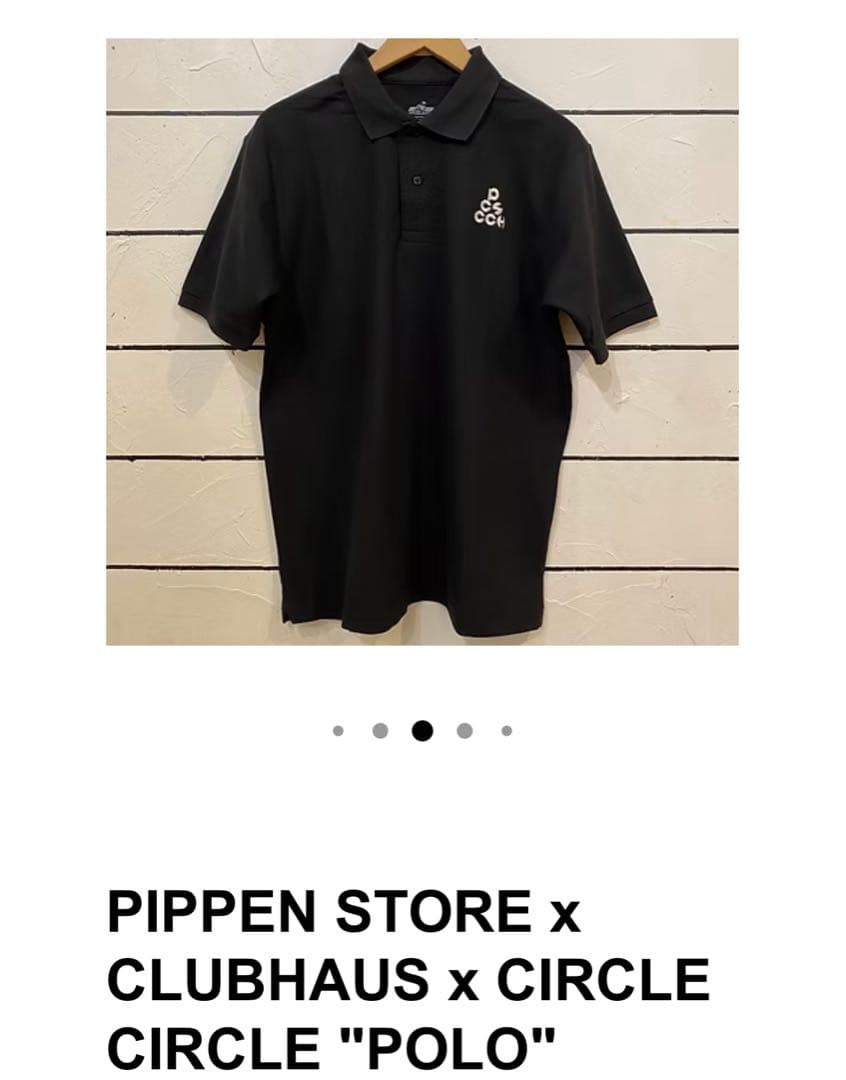The width and height of the screenshot is (846, 1080).
Task: Click the rightmost small gray dot
Action: pyautogui.click(x=506, y=729)
